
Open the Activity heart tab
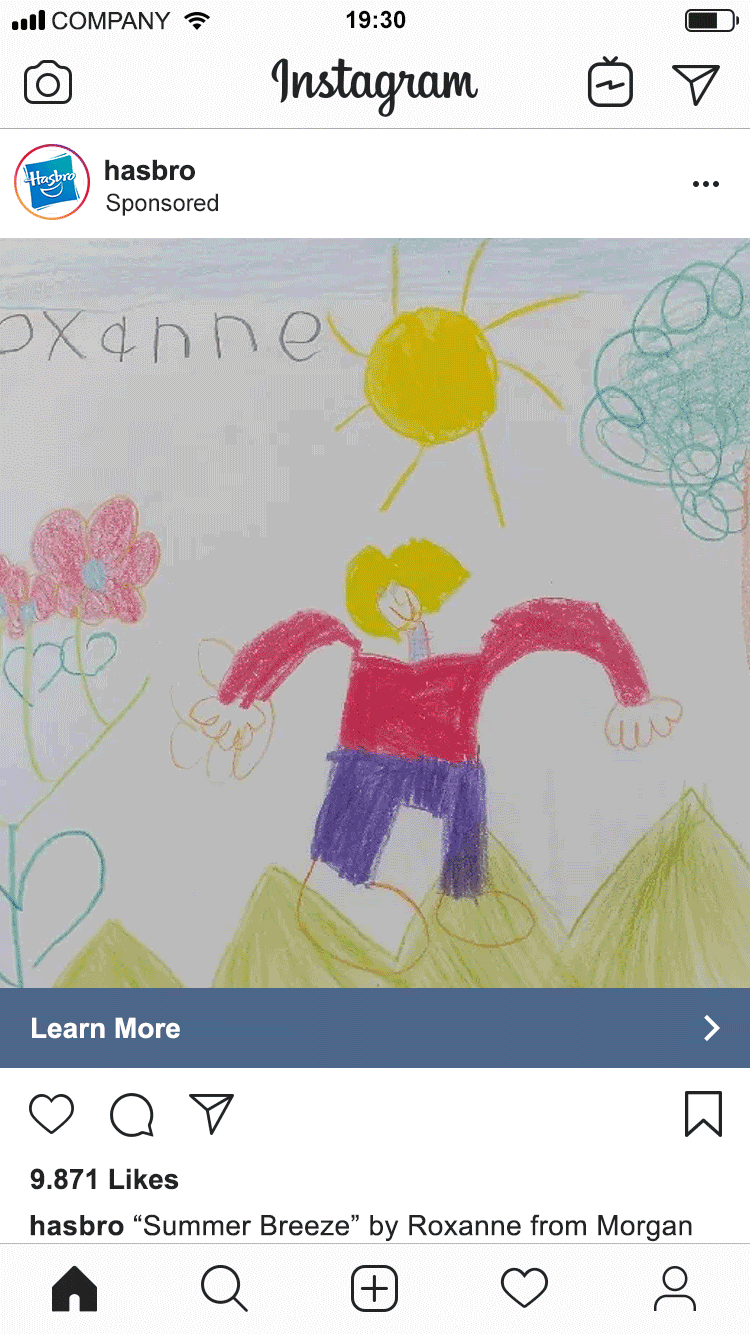[525, 1289]
